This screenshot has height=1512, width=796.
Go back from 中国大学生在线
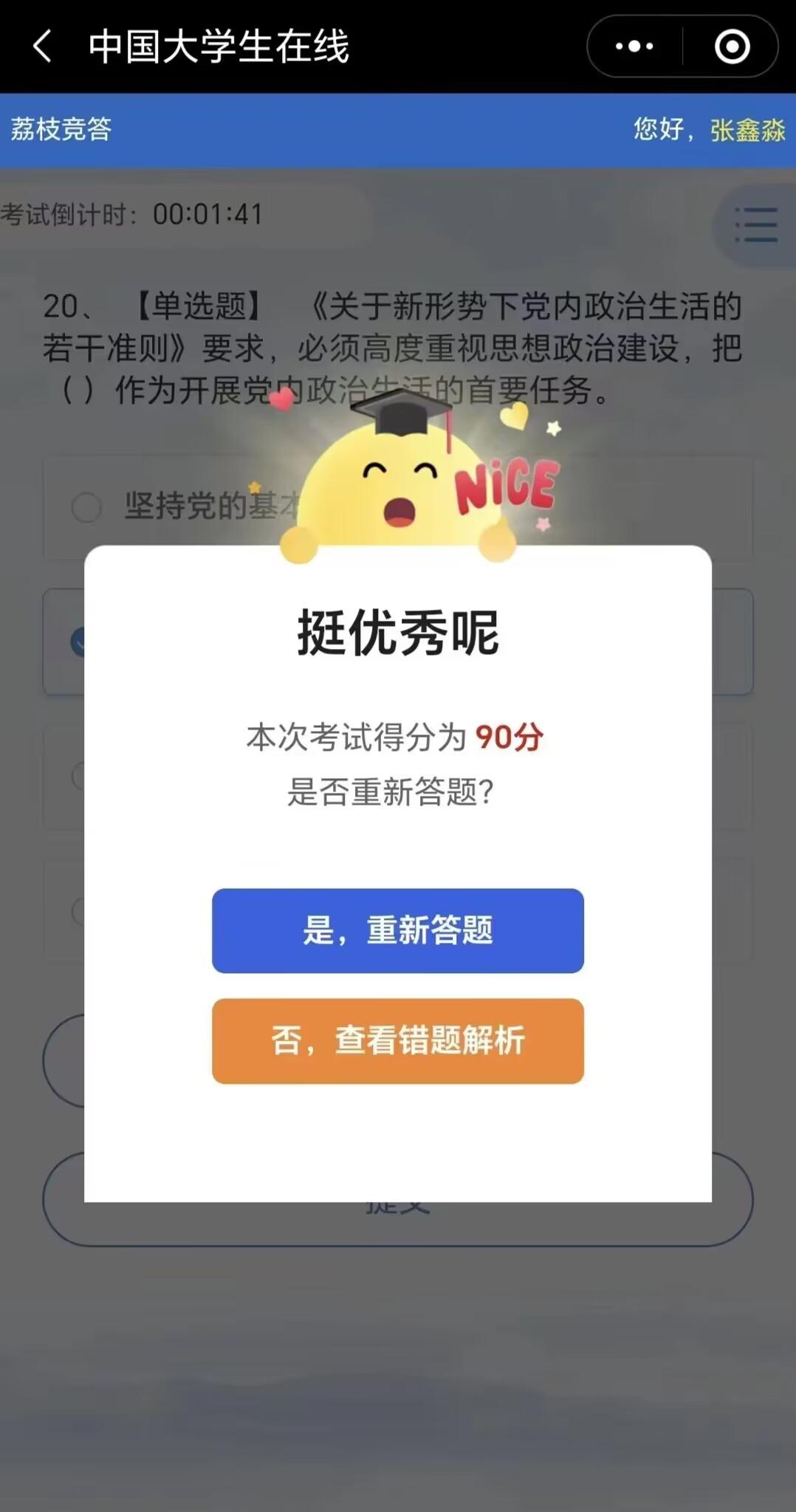tap(43, 46)
